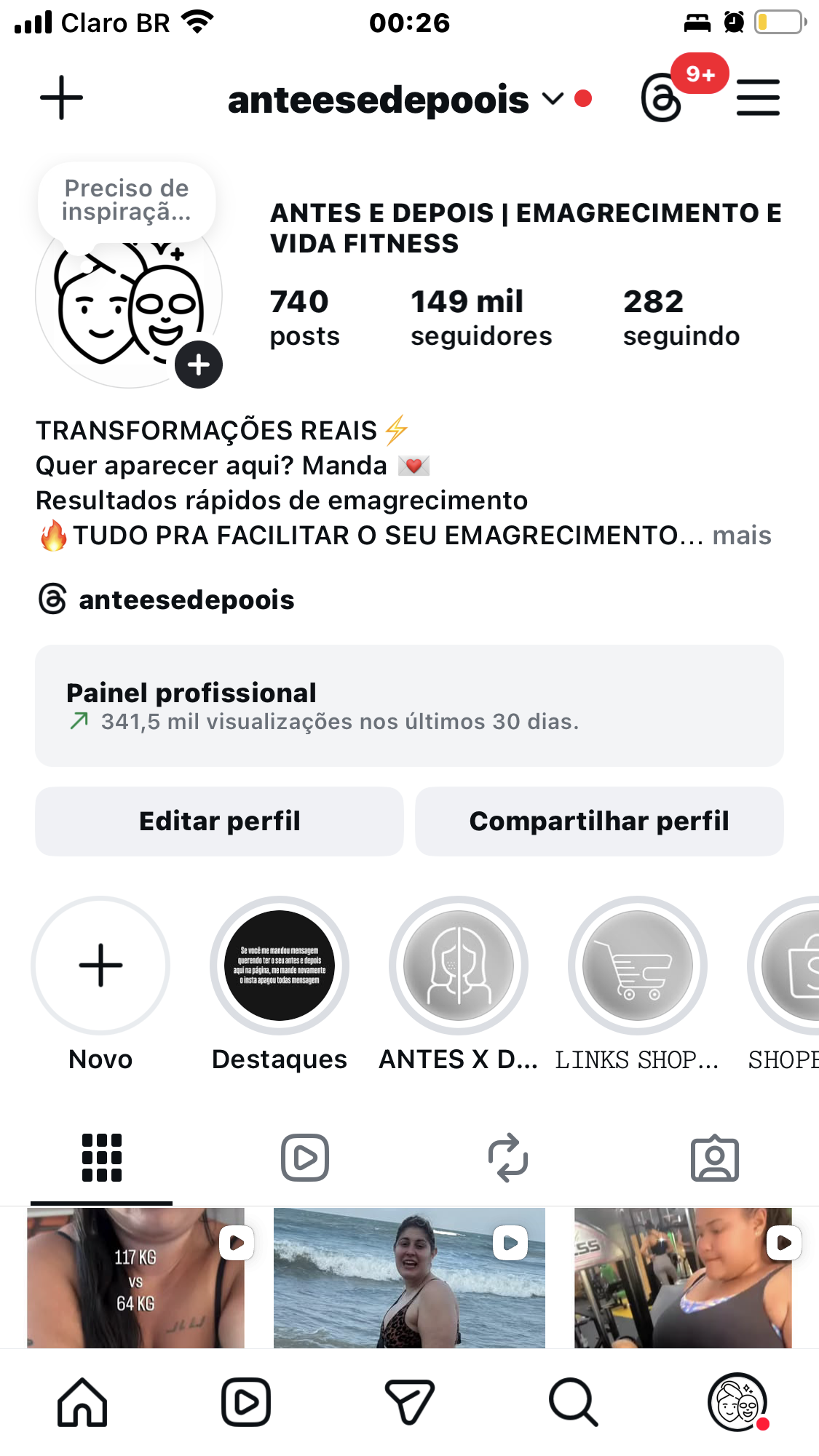This screenshot has width=819, height=1456.
Task: Open the ANTES X D... highlight
Action: coord(459,966)
